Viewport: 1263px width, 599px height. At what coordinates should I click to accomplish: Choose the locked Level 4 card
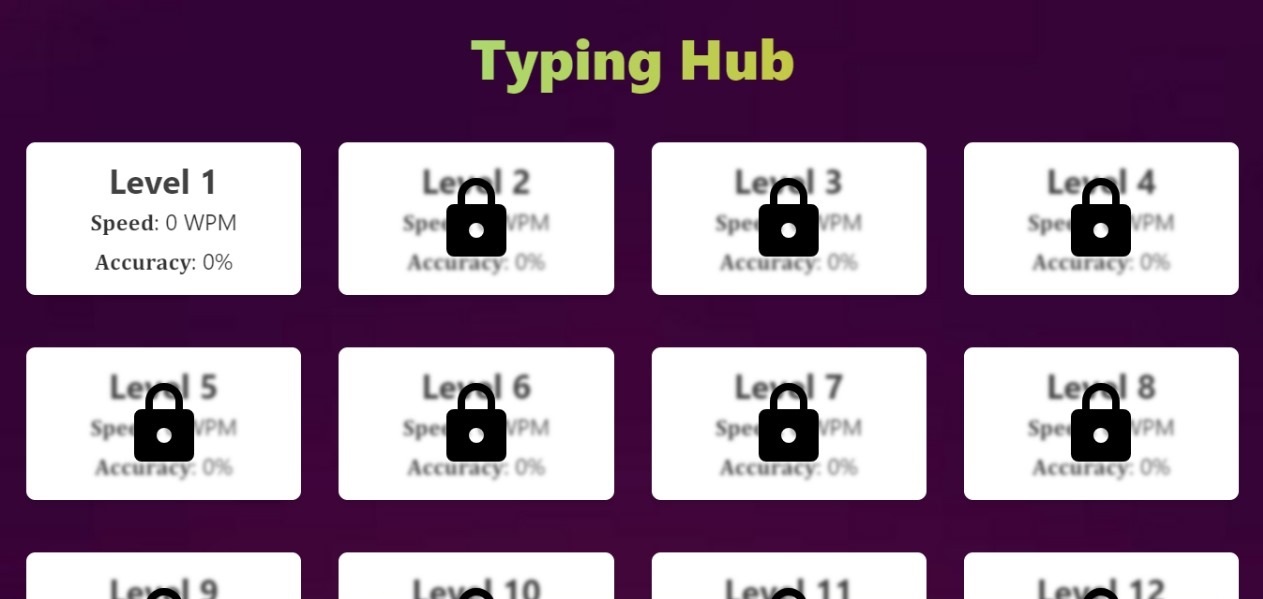(1101, 218)
